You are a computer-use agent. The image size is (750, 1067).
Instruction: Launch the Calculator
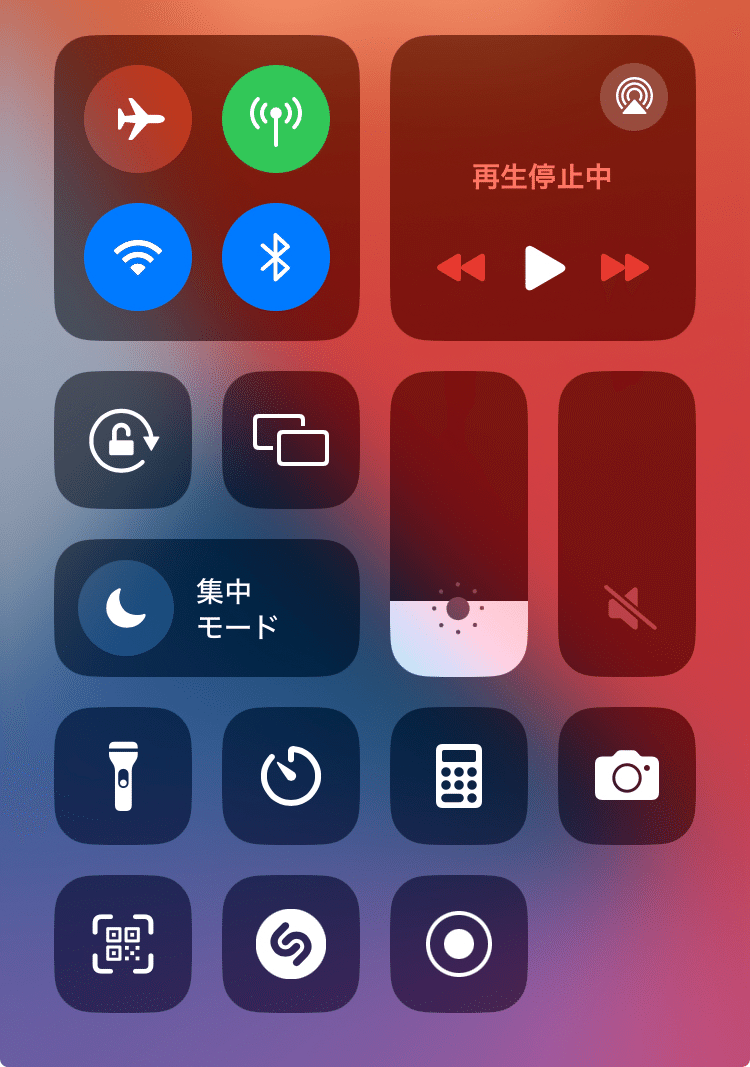[459, 776]
